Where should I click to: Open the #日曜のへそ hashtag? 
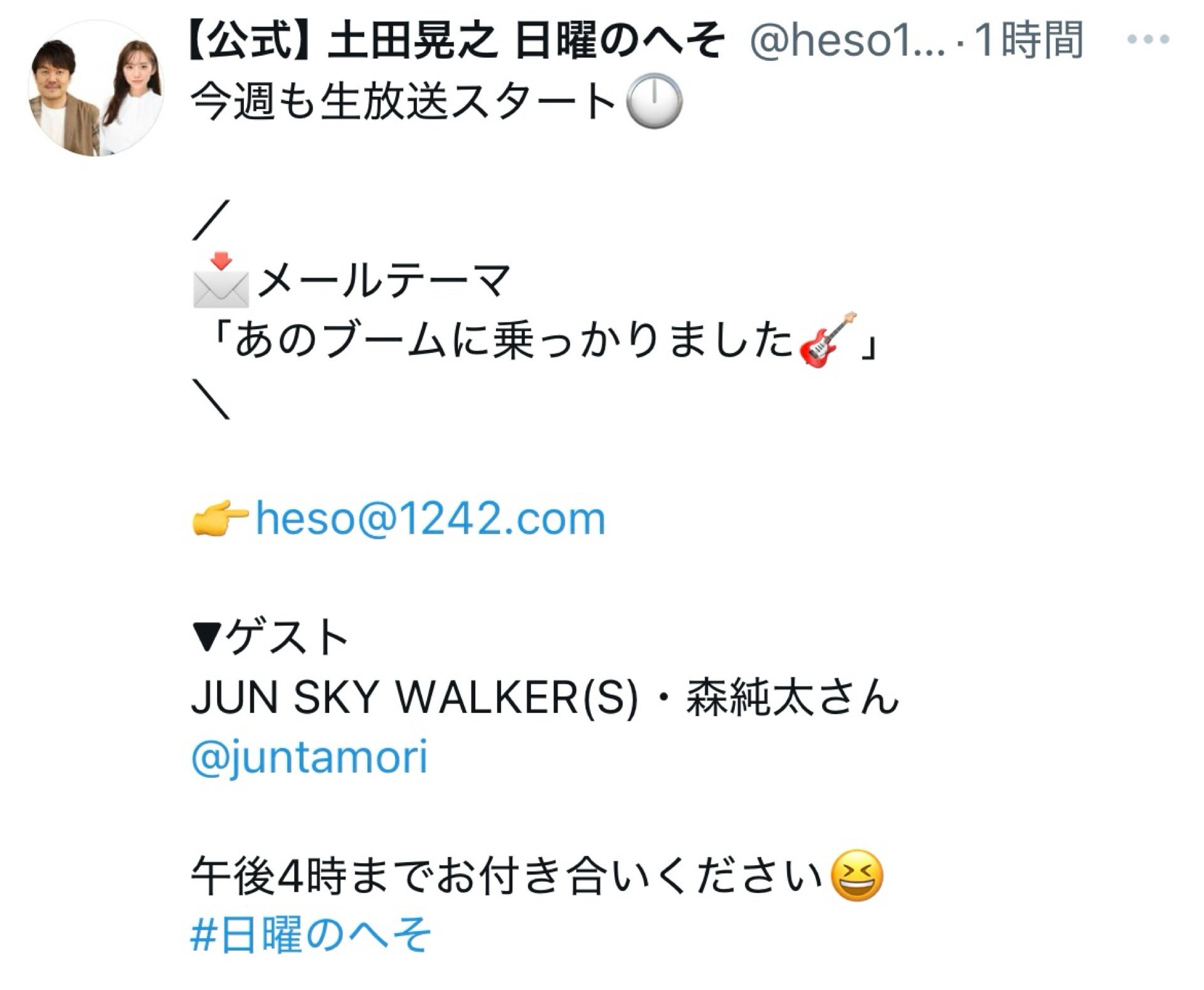pyautogui.click(x=310, y=934)
